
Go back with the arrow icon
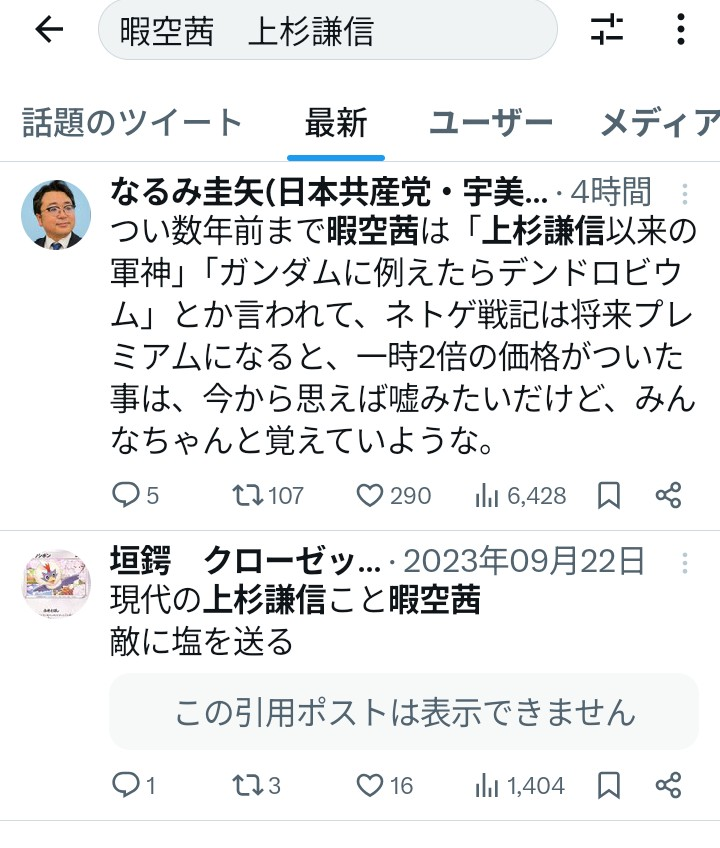[48, 30]
